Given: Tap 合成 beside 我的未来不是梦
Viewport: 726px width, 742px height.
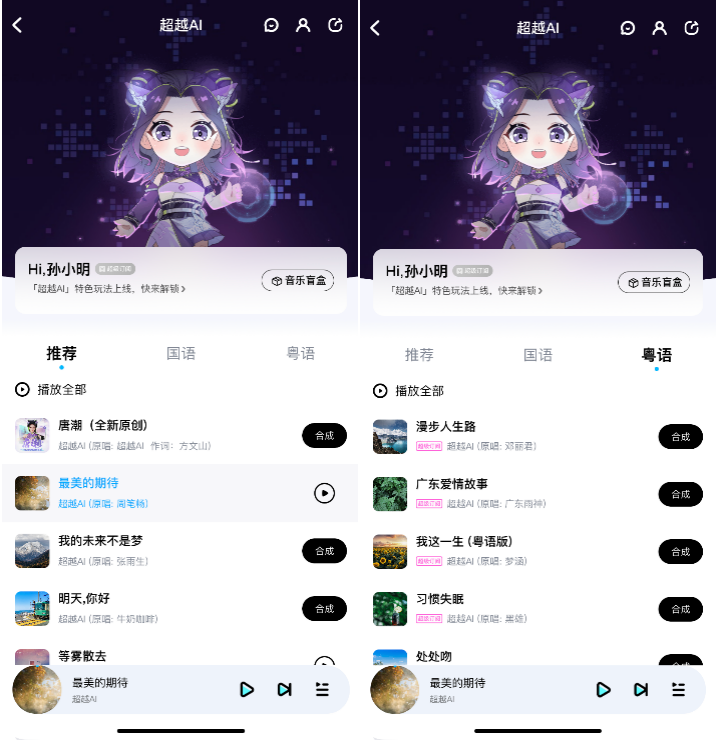Looking at the screenshot, I should 324,551.
